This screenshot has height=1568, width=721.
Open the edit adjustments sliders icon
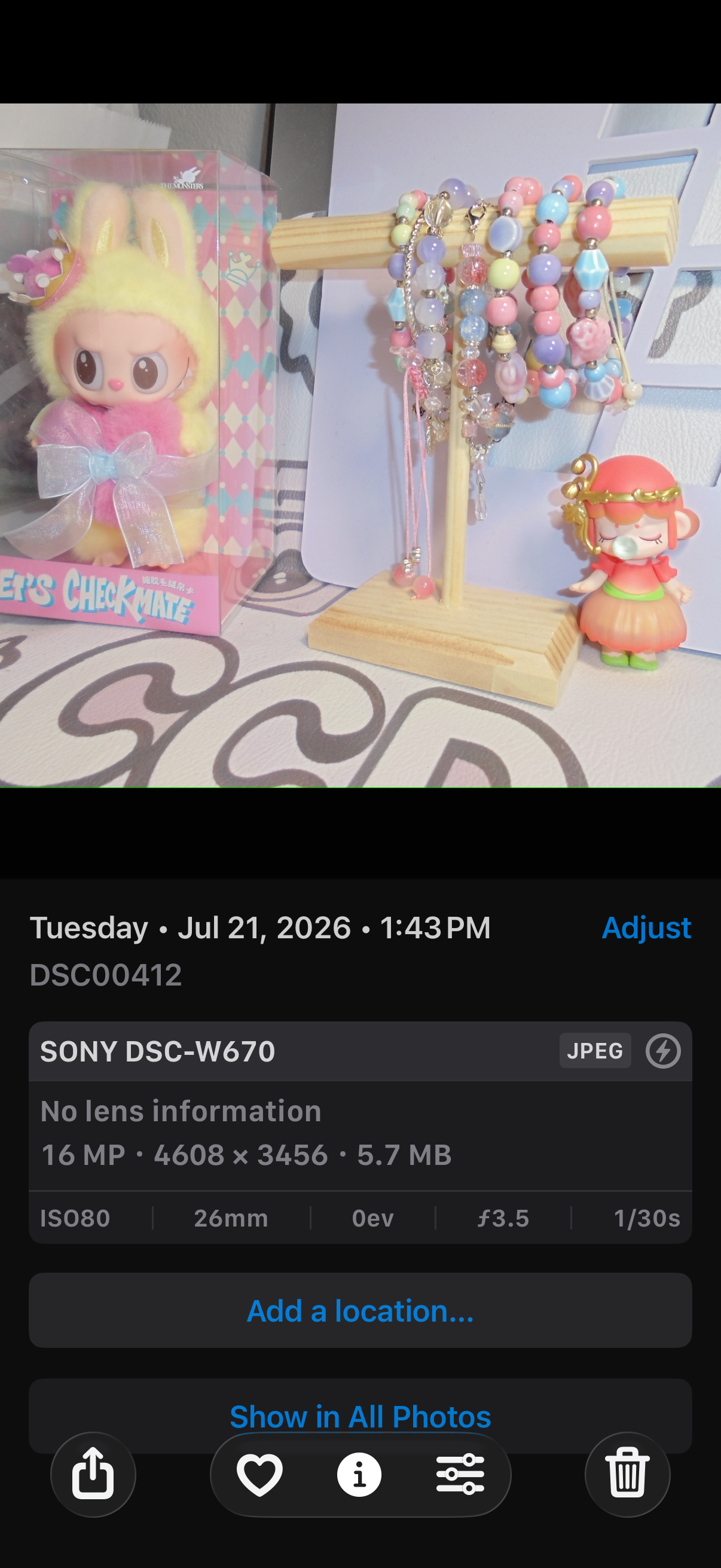pyautogui.click(x=460, y=1474)
